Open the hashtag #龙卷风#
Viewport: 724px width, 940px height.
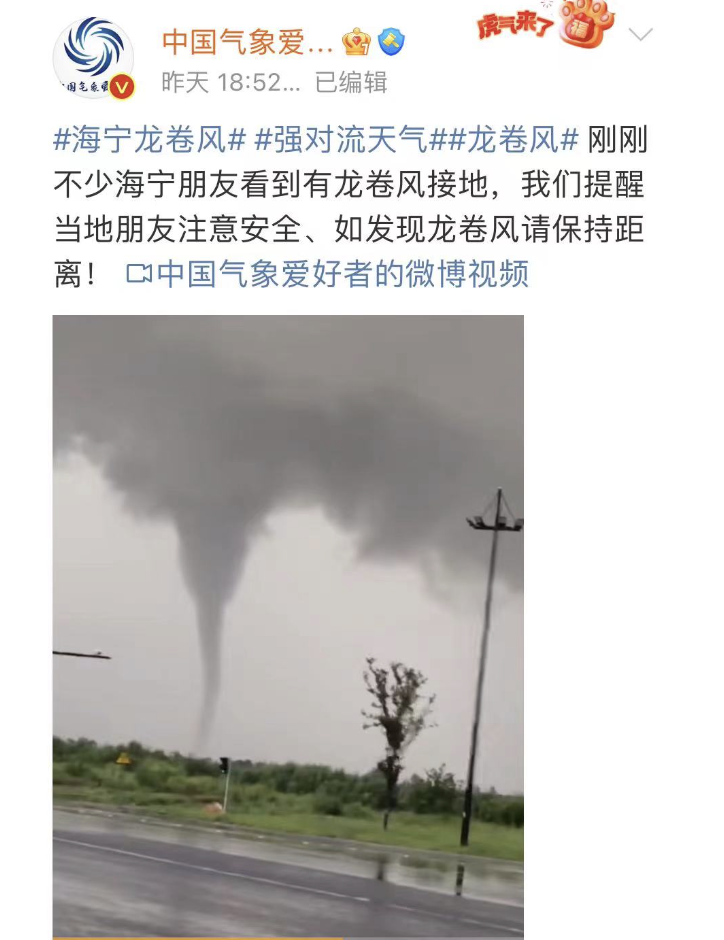512,145
